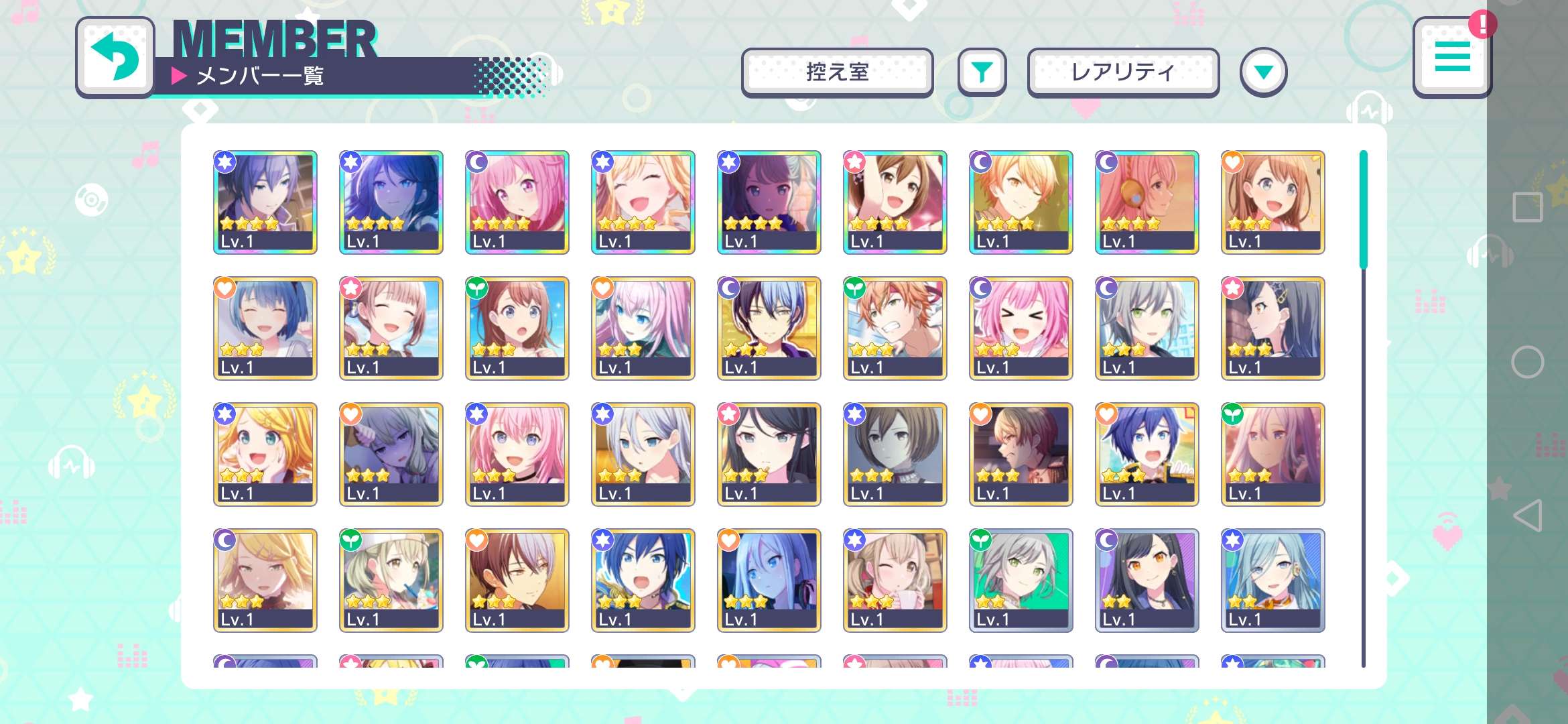Tap the Android home circle button

(1528, 363)
